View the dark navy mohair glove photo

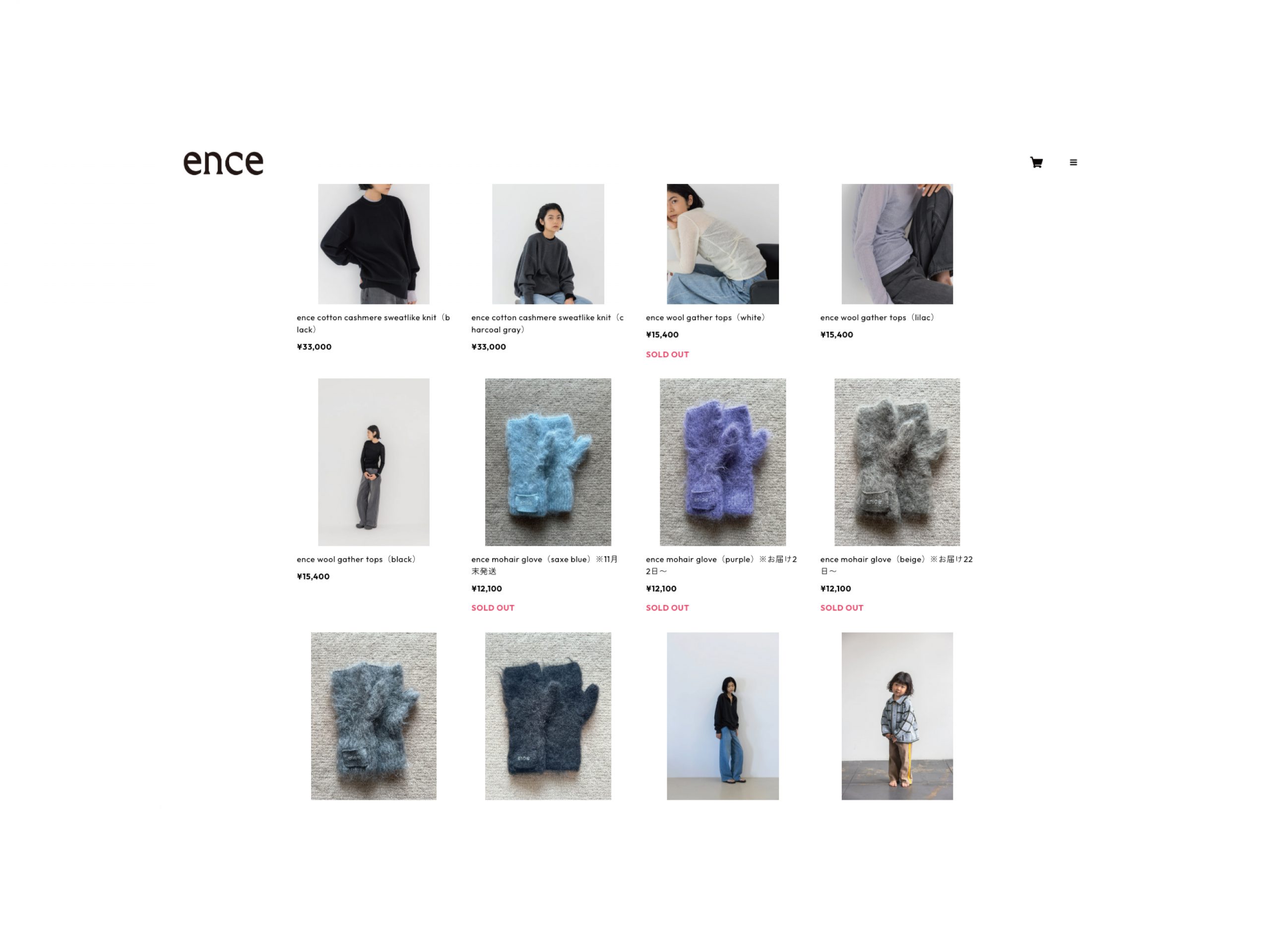pos(548,715)
